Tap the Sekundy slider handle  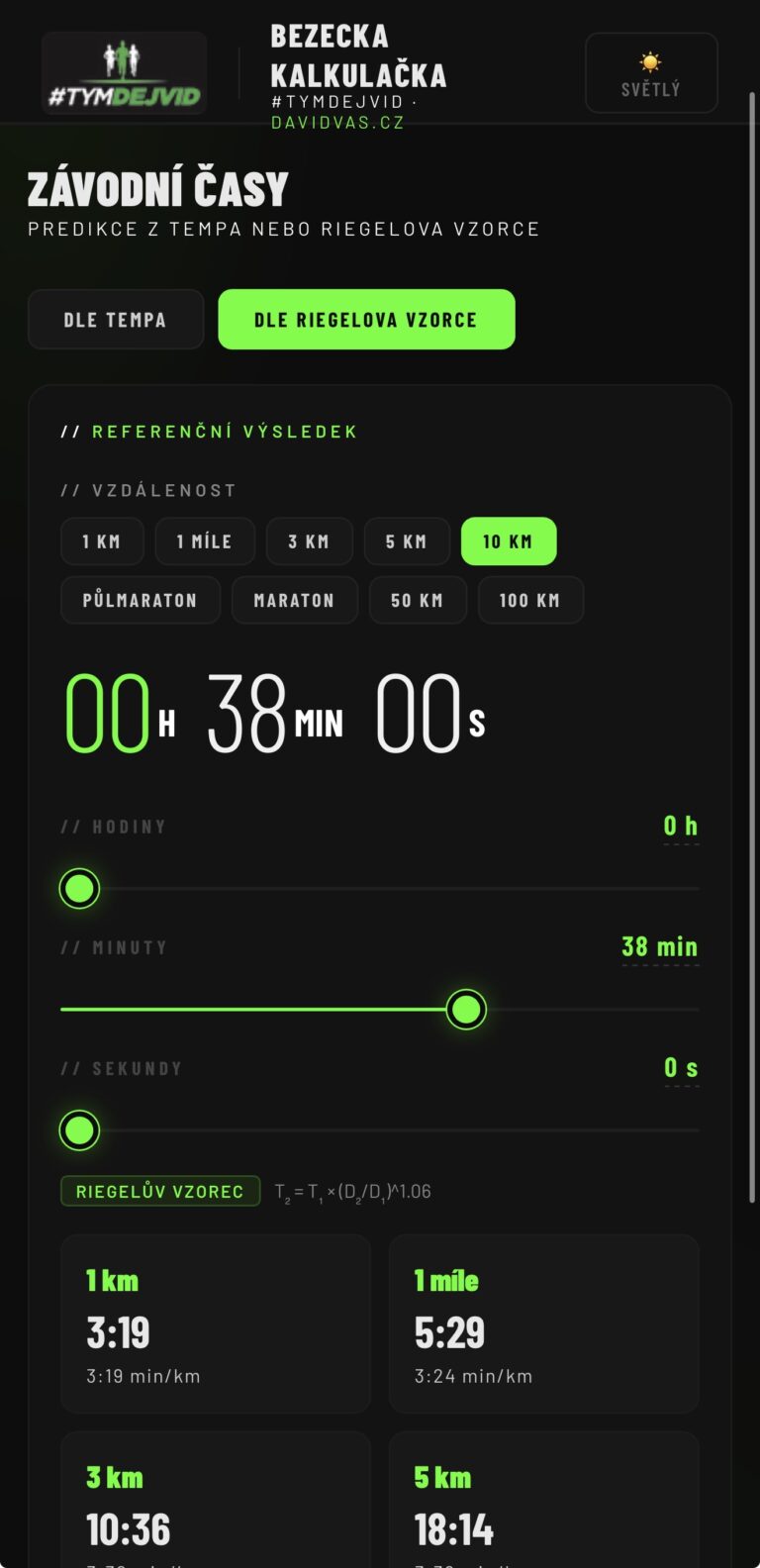(79, 1130)
